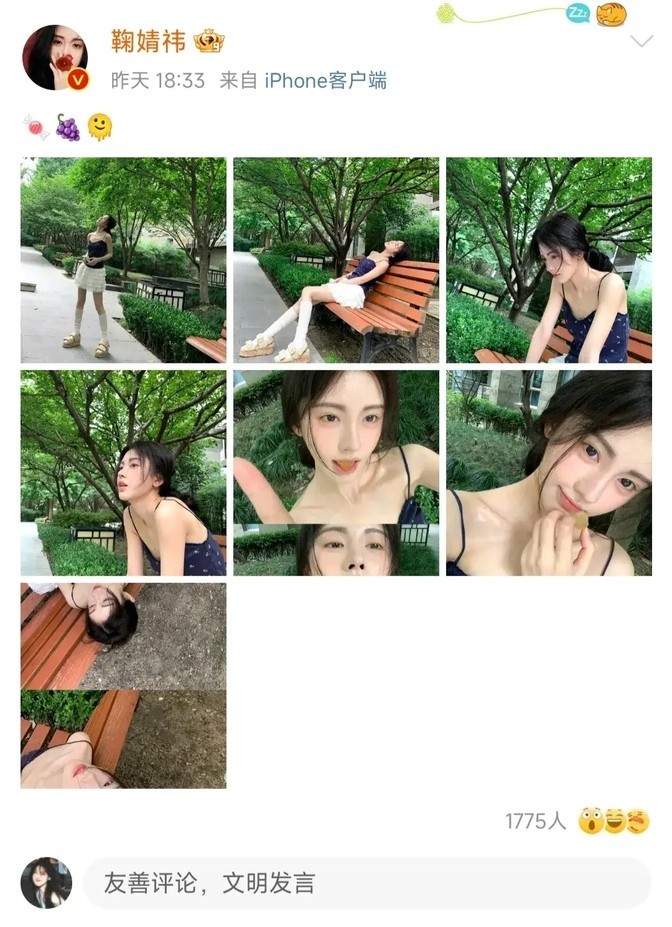Screen dimensions: 672x927
Task: Open the photo sitting on bench looking down
Action: [x=549, y=260]
